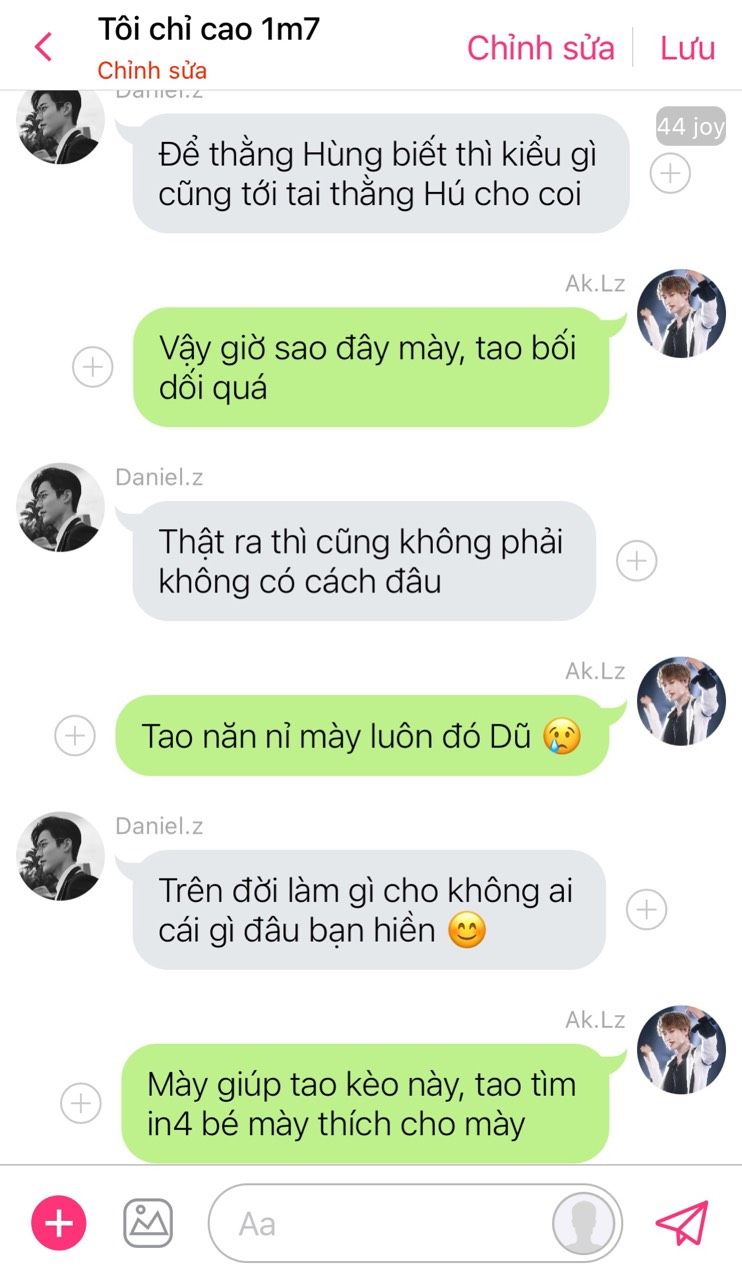The width and height of the screenshot is (742, 1281).
Task: Tap plus beside "Vậy giờ sao đây mày" message
Action: tap(93, 367)
